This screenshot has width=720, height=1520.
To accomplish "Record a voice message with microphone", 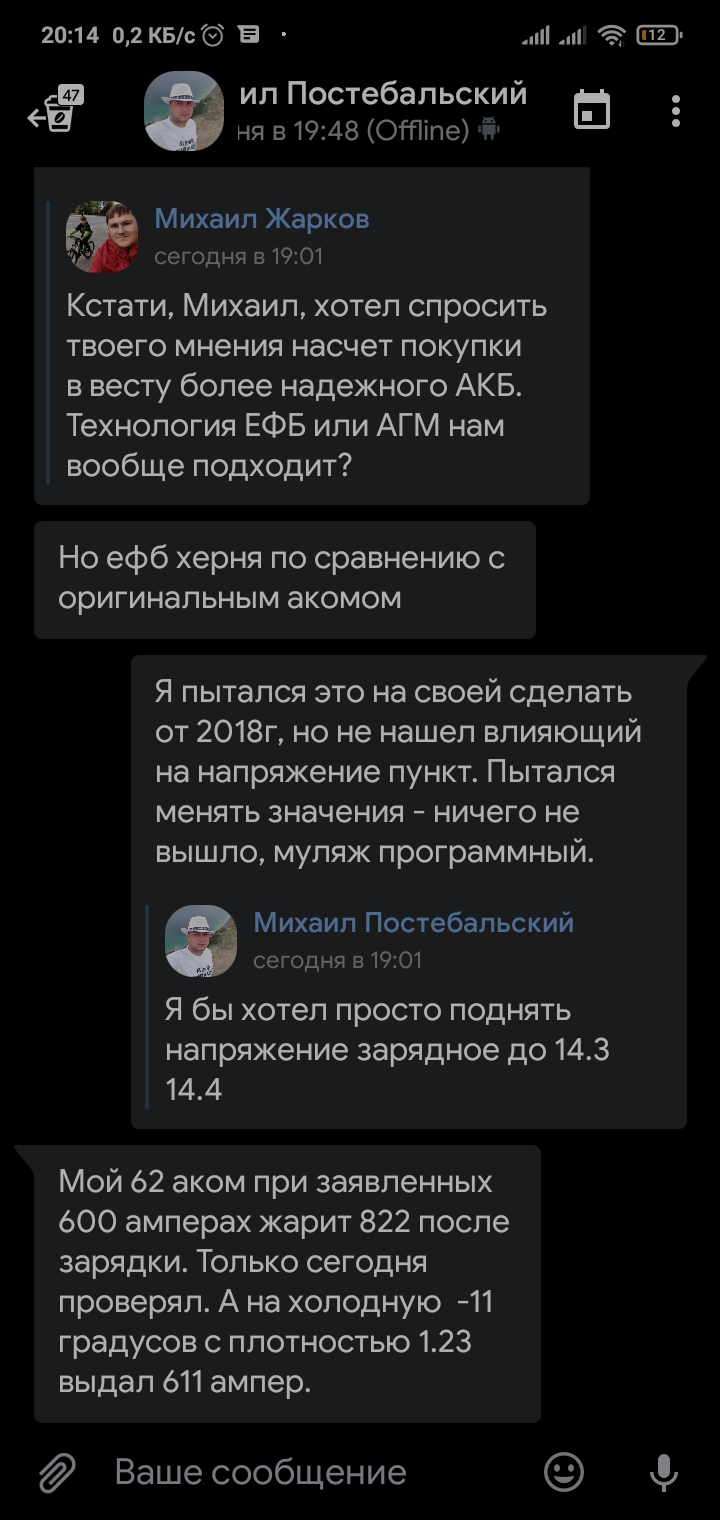I will point(662,1471).
